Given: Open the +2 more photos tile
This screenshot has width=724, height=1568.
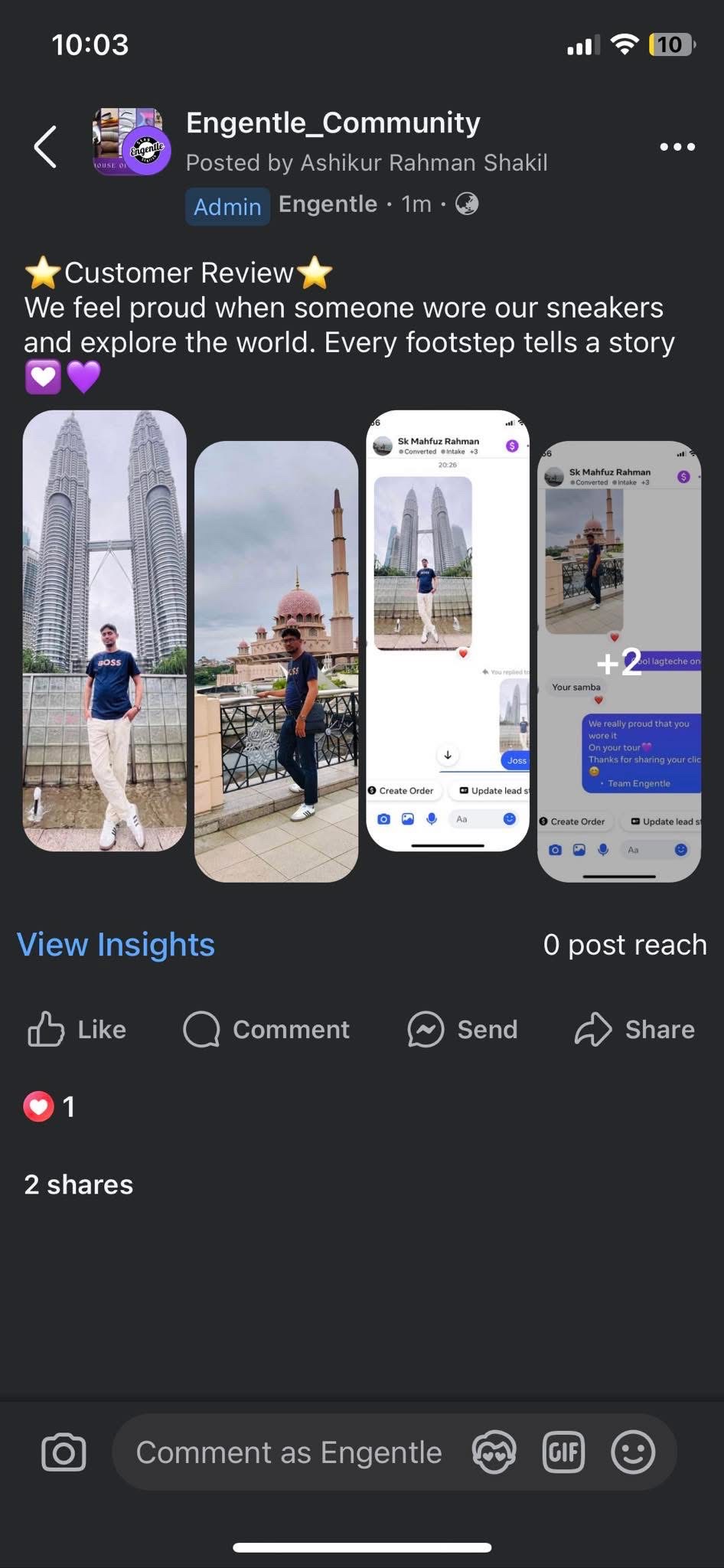Looking at the screenshot, I should [x=619, y=661].
